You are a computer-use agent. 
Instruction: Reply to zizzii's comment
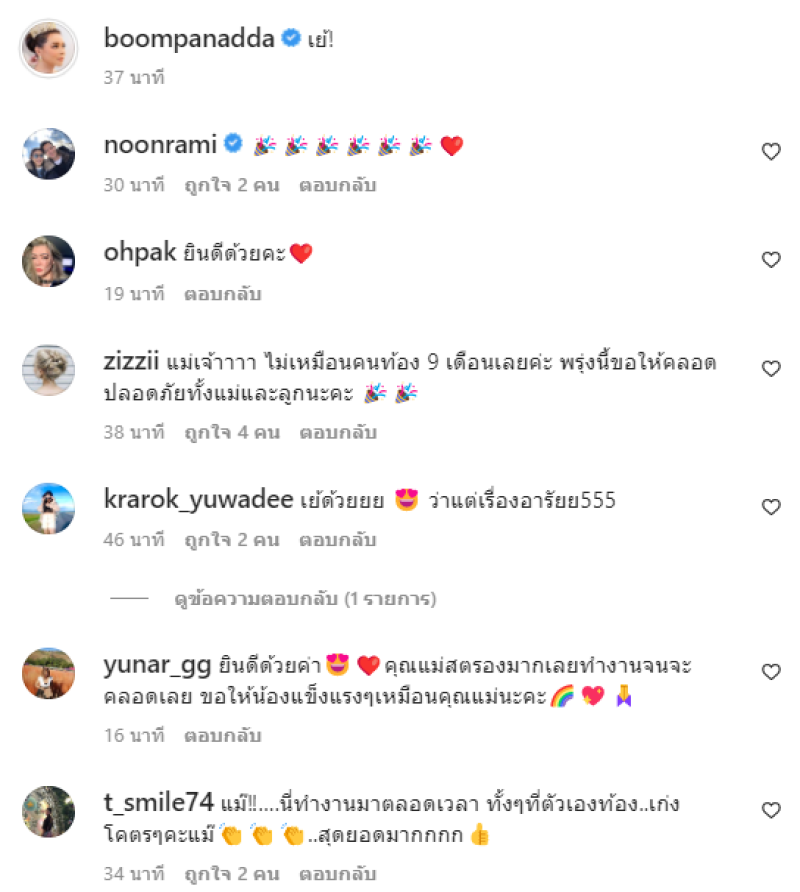tap(337, 433)
